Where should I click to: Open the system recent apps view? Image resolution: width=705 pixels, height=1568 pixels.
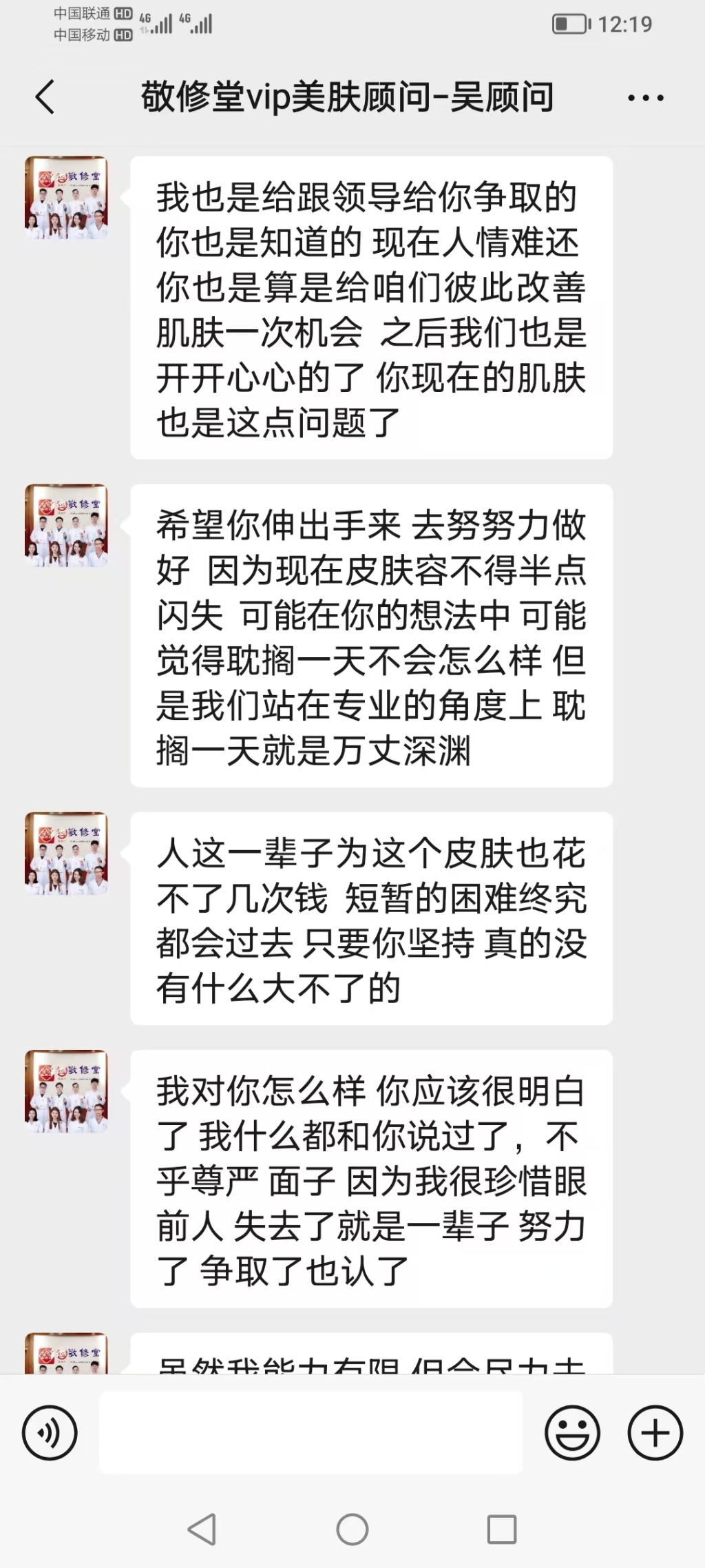tap(502, 1529)
